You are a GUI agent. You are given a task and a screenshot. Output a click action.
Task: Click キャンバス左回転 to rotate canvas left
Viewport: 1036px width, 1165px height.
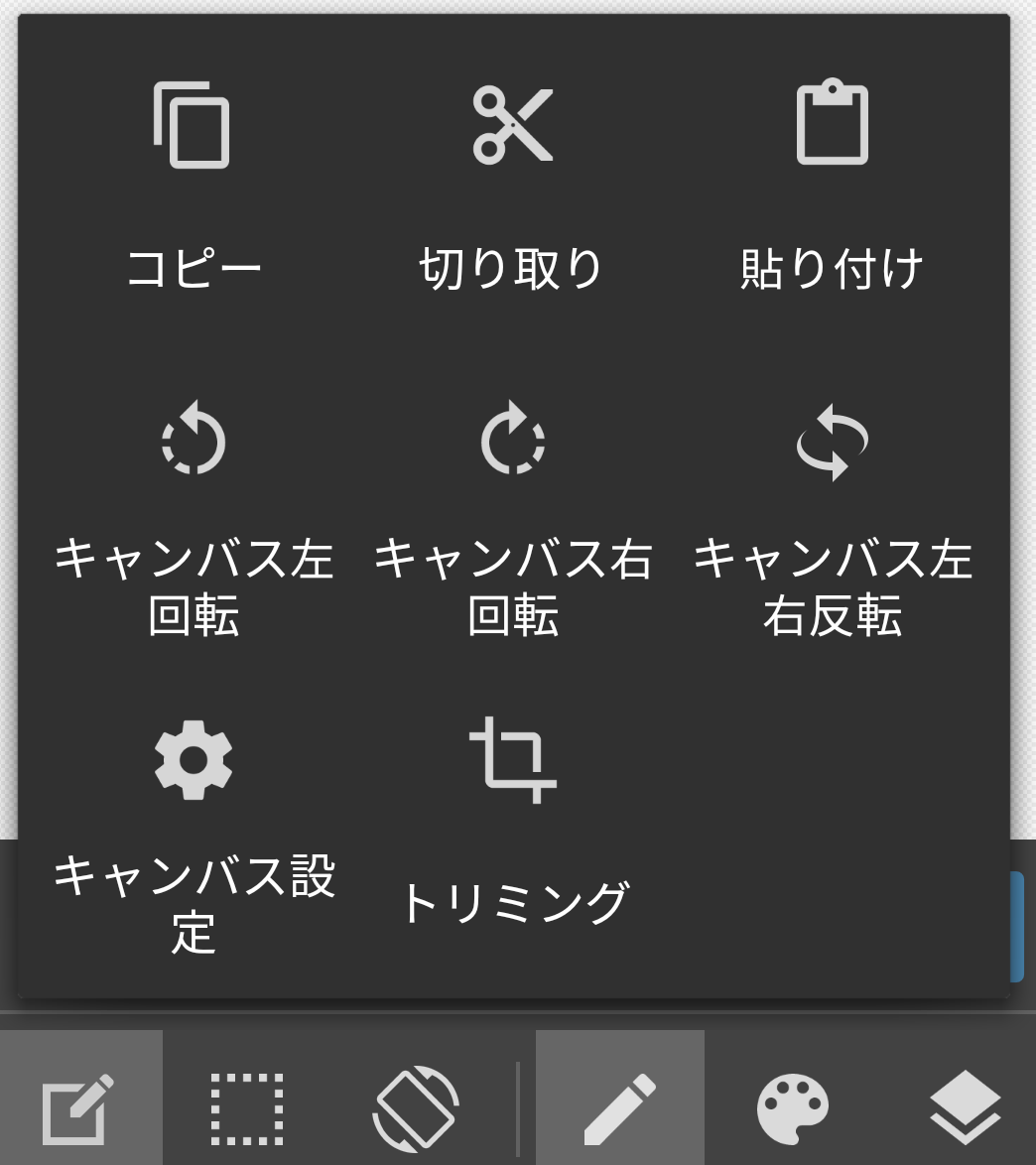pyautogui.click(x=193, y=590)
